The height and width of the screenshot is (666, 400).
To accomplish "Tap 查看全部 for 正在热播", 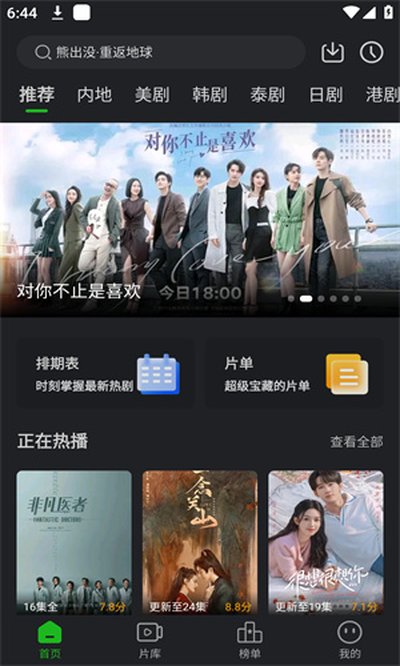I will [x=357, y=442].
